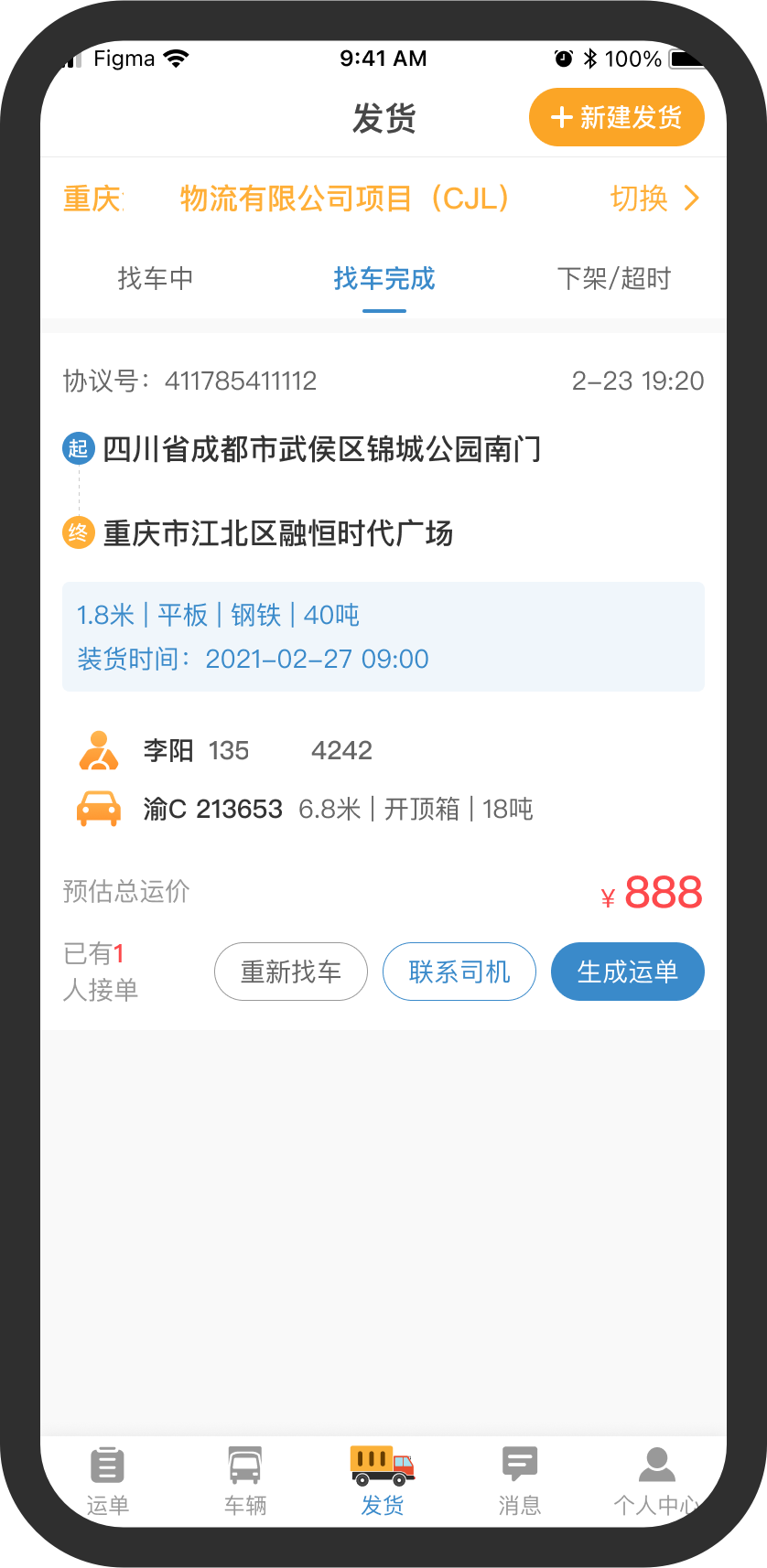Viewport: 767px width, 1568px height.
Task: Switch to the 找车中 tab
Action: [x=156, y=278]
